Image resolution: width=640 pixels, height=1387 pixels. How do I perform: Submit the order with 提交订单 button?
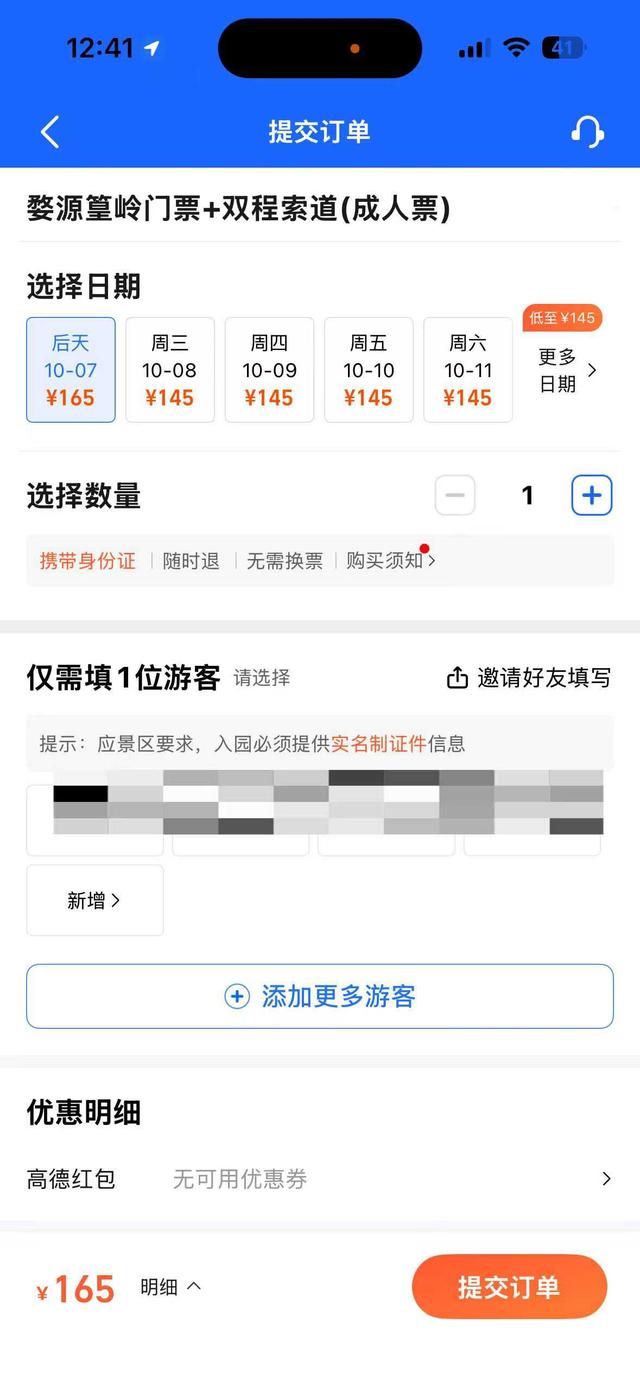point(509,1287)
